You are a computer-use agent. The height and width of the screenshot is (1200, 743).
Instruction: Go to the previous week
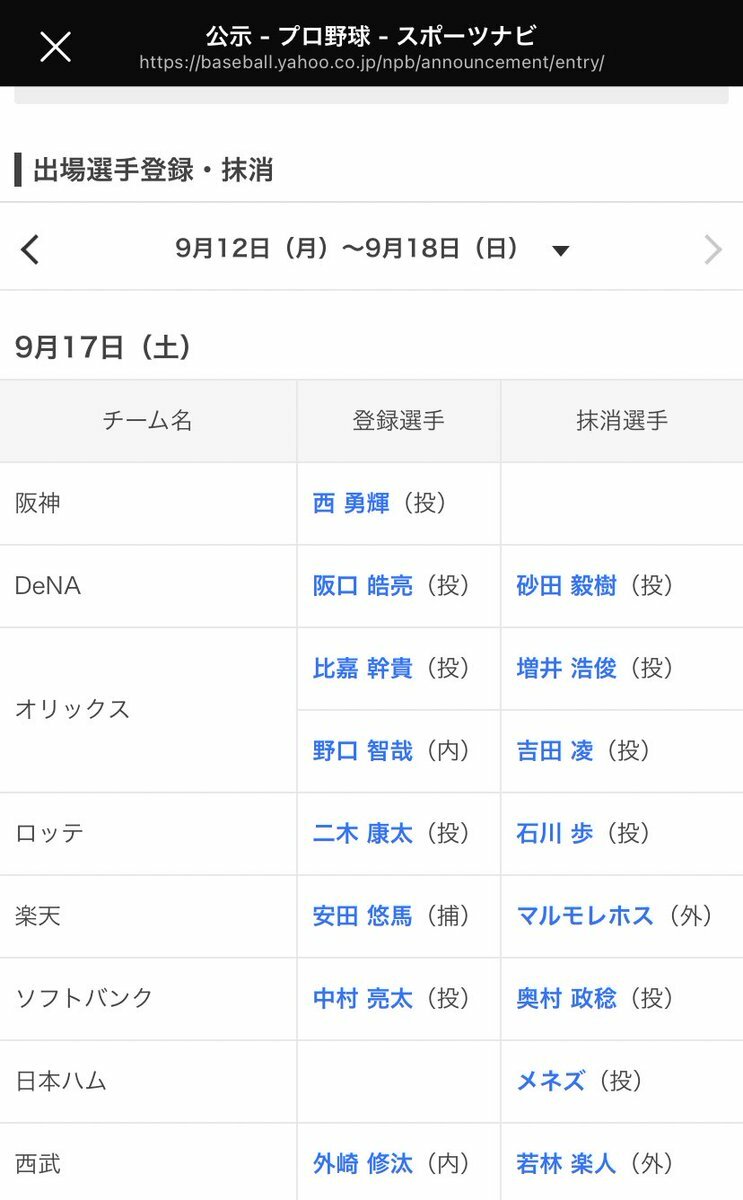(x=30, y=249)
